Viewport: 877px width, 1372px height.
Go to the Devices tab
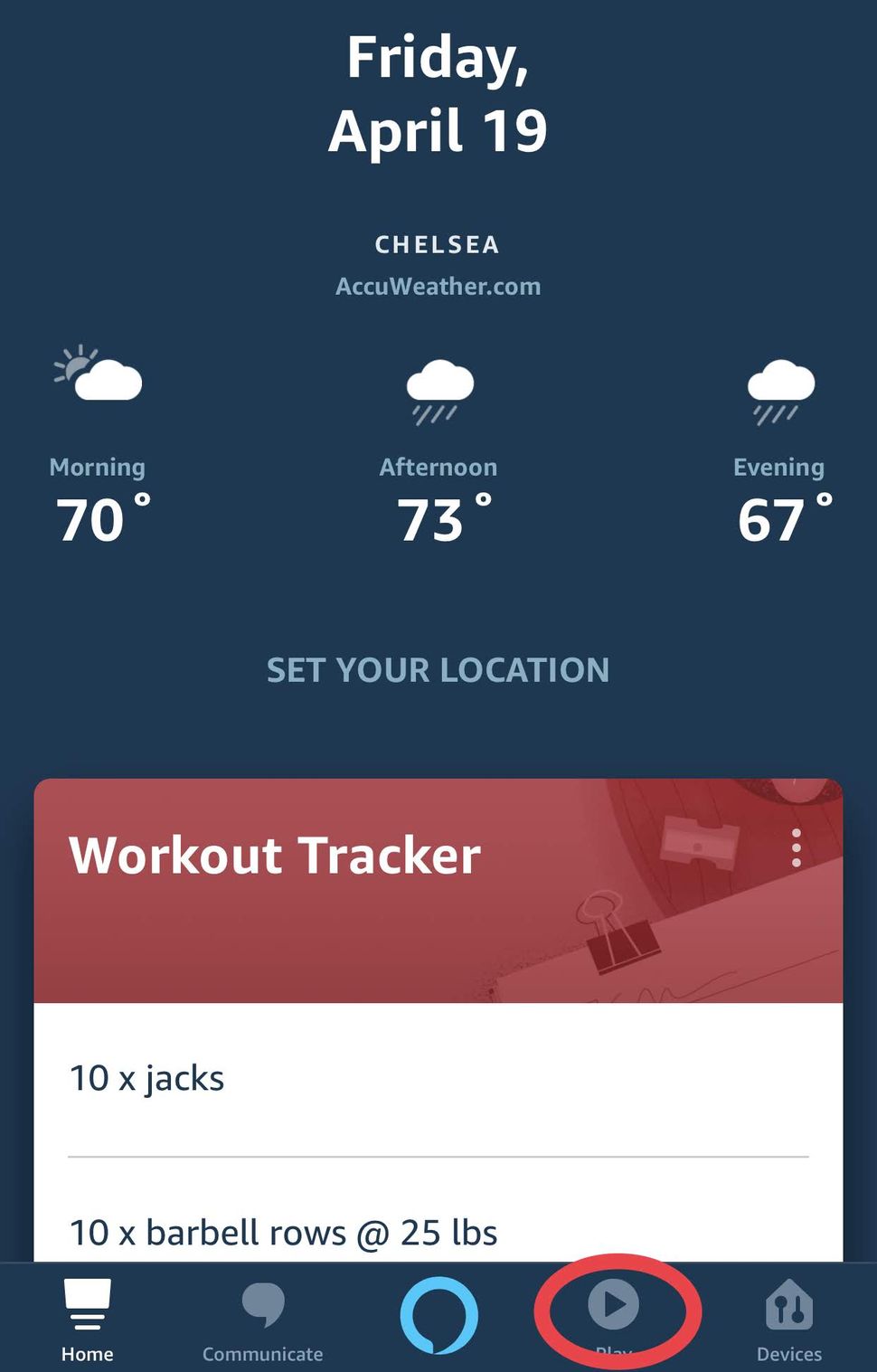789,1320
